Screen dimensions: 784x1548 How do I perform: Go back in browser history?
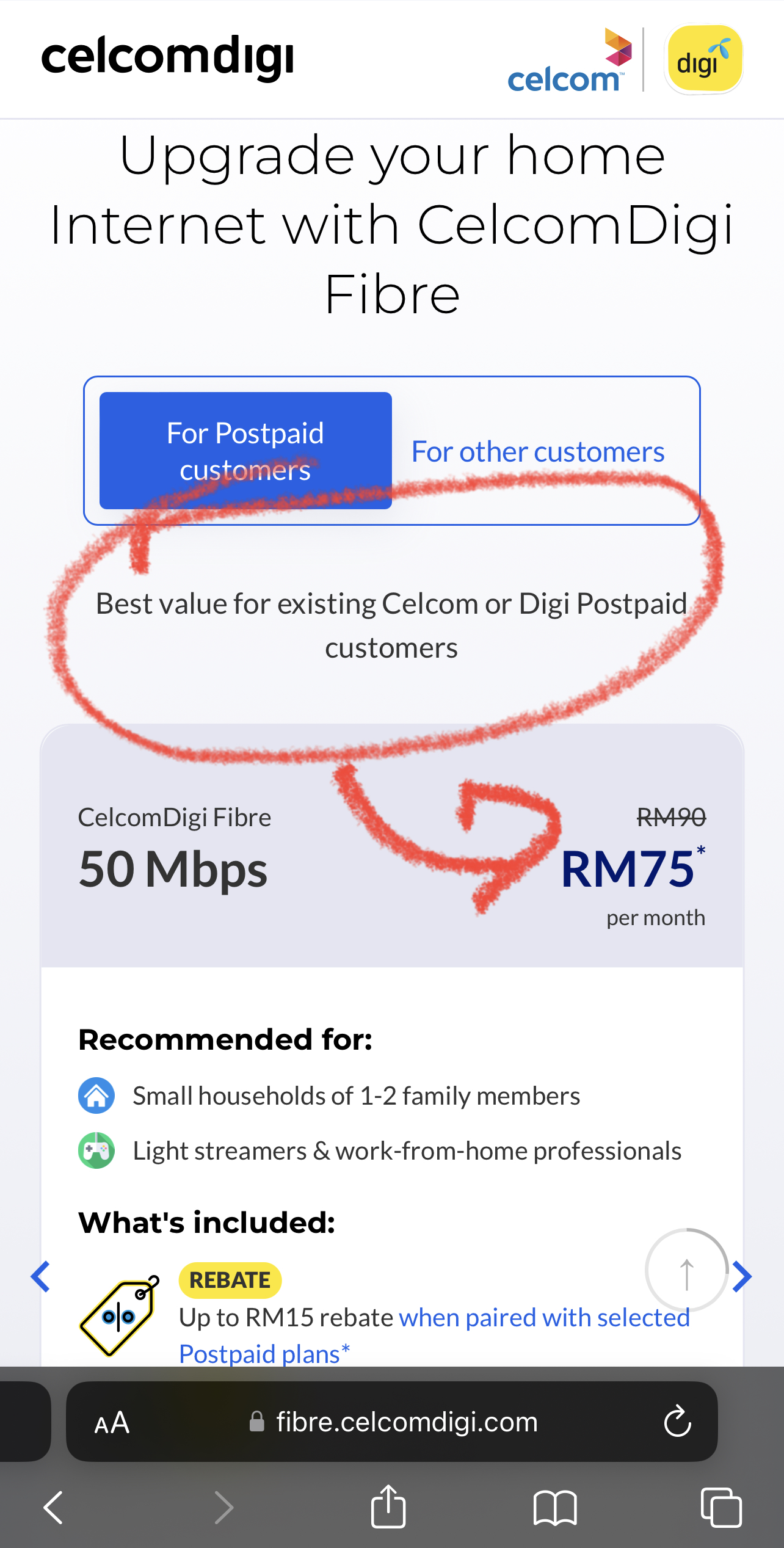click(54, 1507)
